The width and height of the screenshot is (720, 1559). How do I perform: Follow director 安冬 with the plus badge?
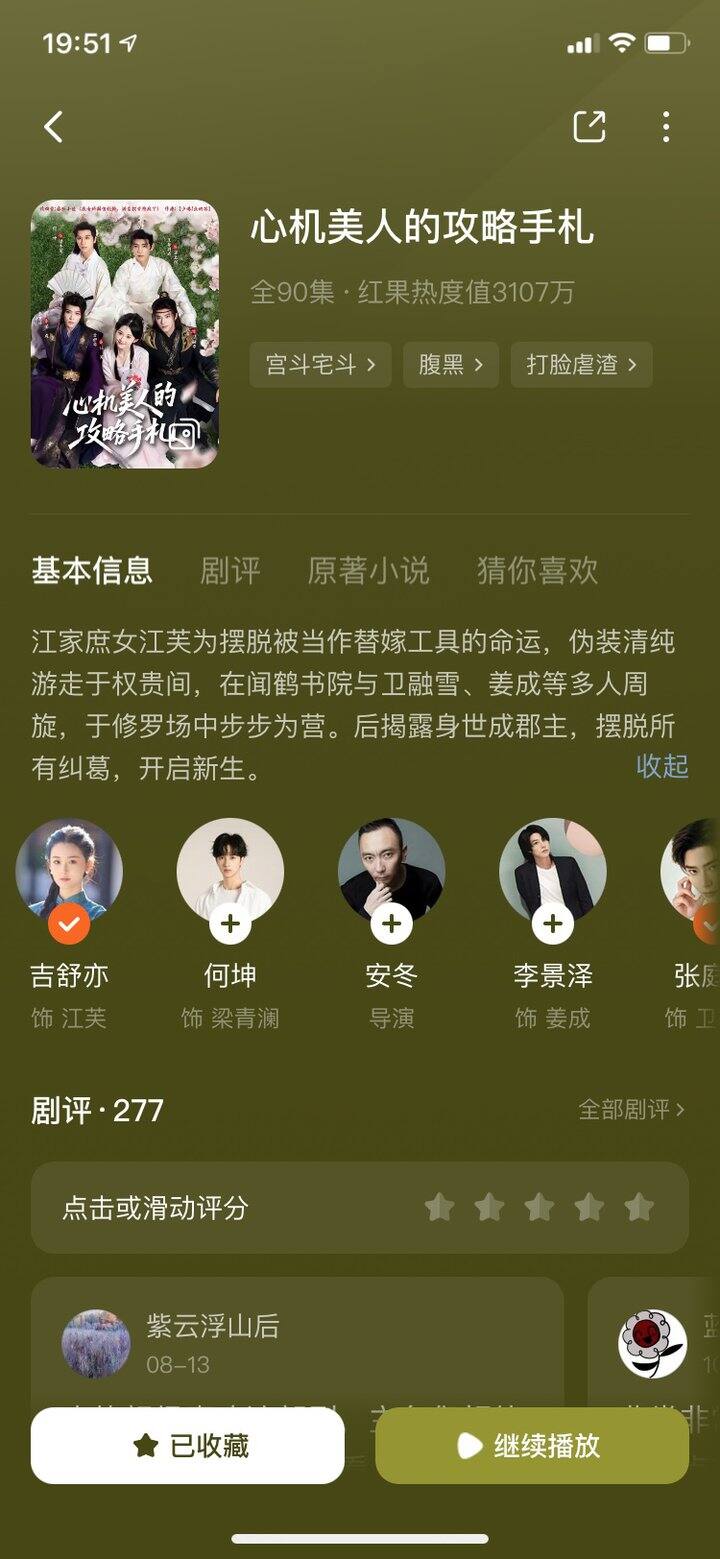coord(391,924)
